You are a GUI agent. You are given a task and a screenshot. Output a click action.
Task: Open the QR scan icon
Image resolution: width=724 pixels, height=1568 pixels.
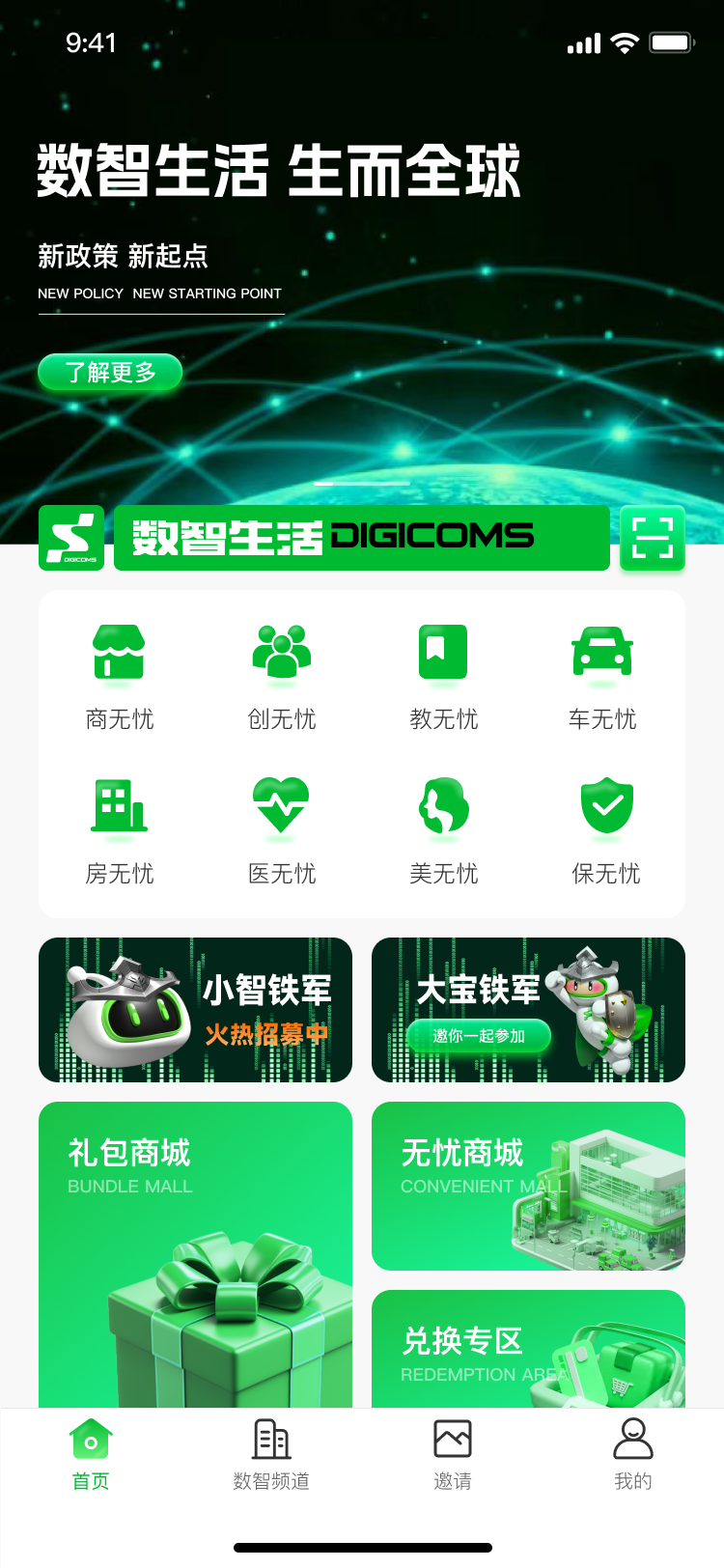653,537
